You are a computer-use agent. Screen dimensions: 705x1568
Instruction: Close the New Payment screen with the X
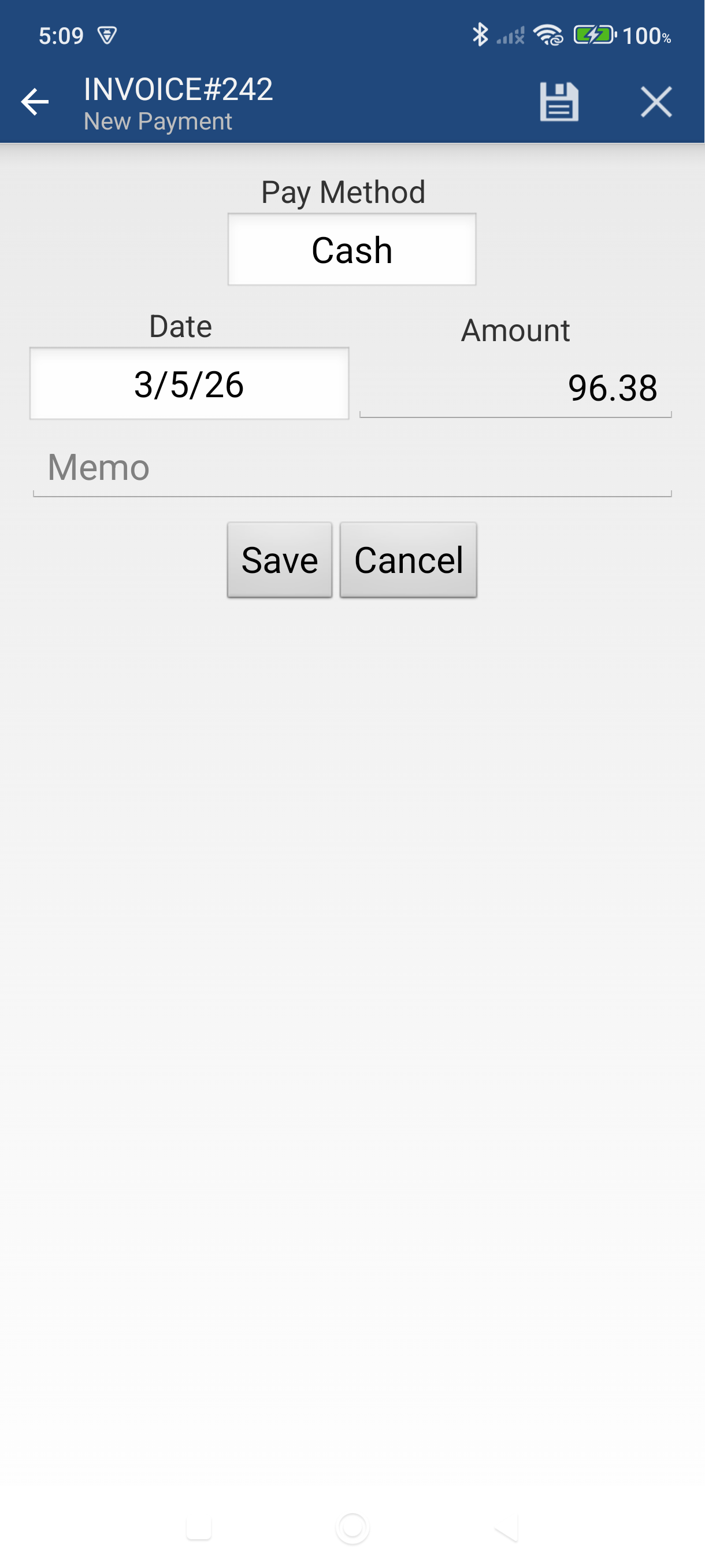(656, 101)
